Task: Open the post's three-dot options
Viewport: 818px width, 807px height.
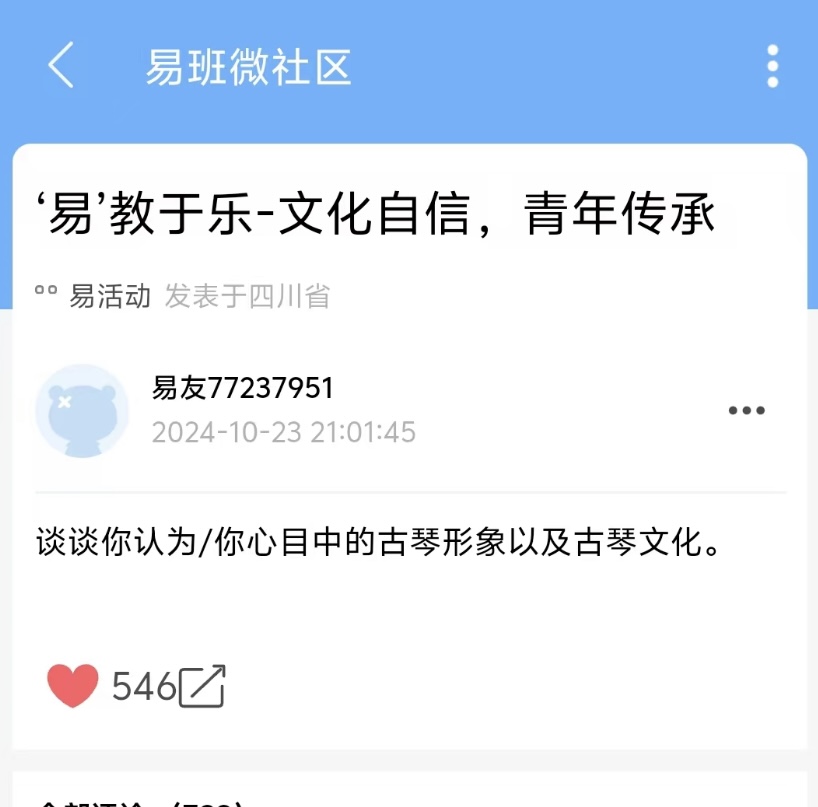Action: [747, 411]
